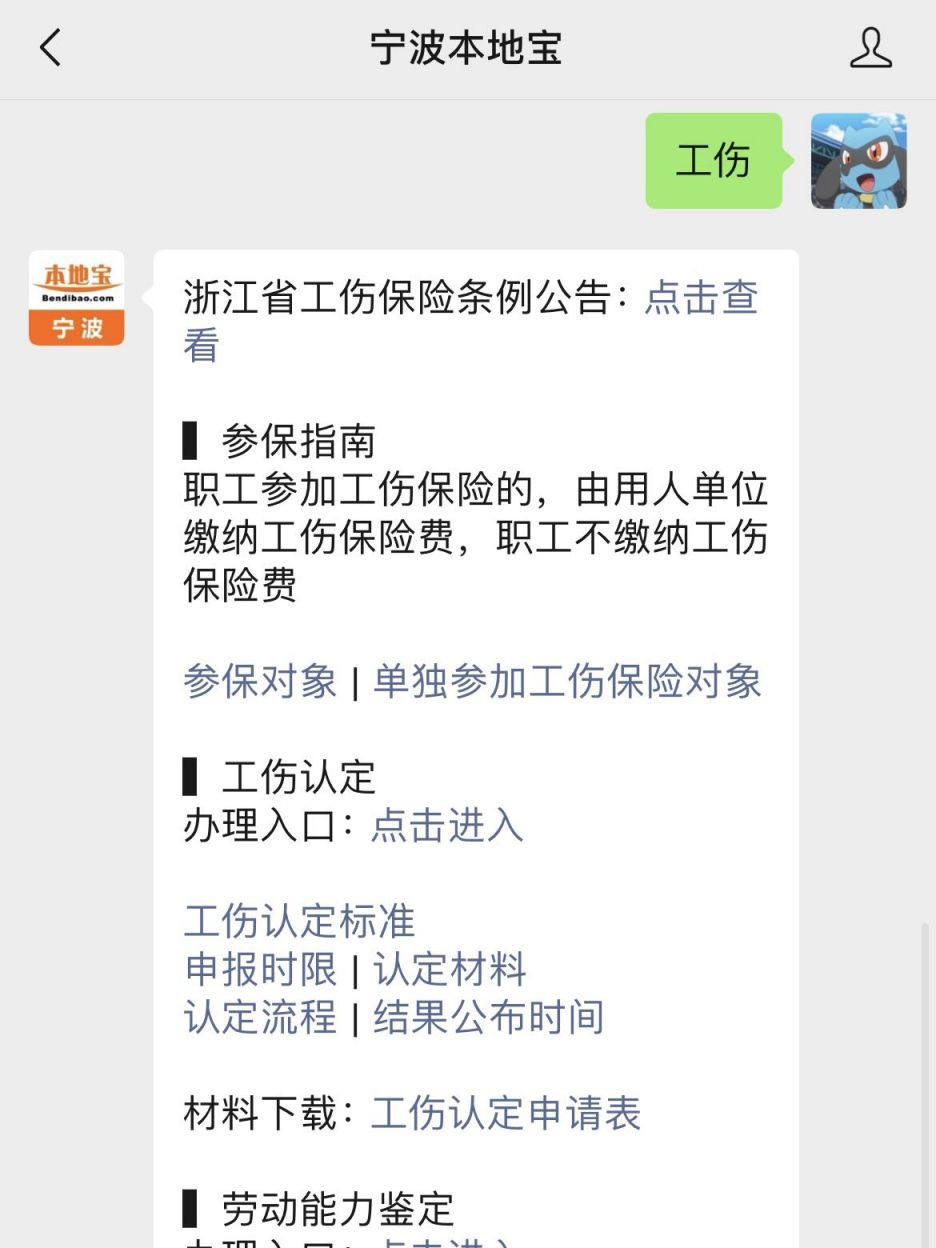Image resolution: width=936 pixels, height=1248 pixels.
Task: Tap your own avatar beside 工伤 message
Action: (858, 161)
